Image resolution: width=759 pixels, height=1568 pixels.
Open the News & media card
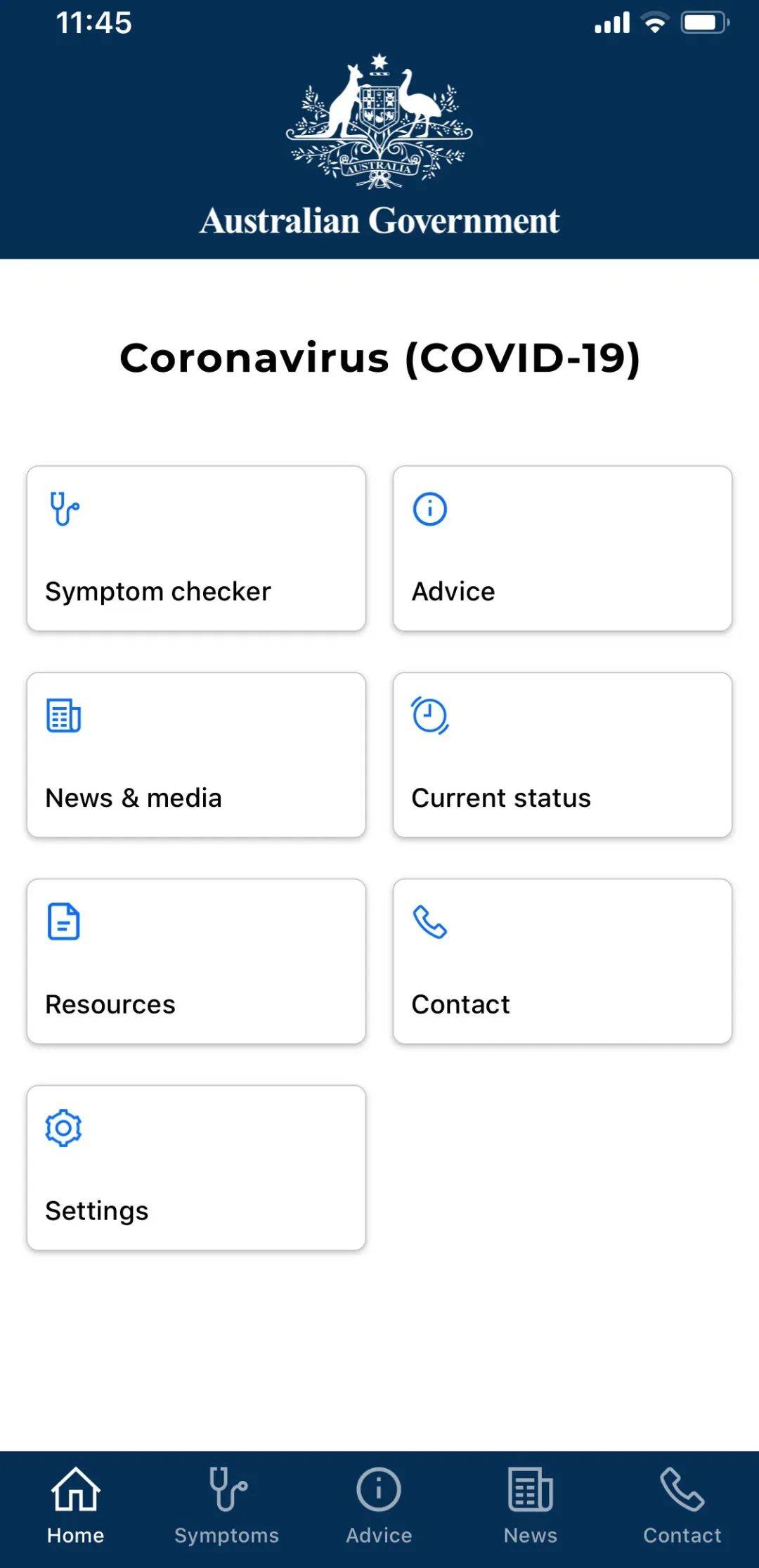tap(196, 755)
